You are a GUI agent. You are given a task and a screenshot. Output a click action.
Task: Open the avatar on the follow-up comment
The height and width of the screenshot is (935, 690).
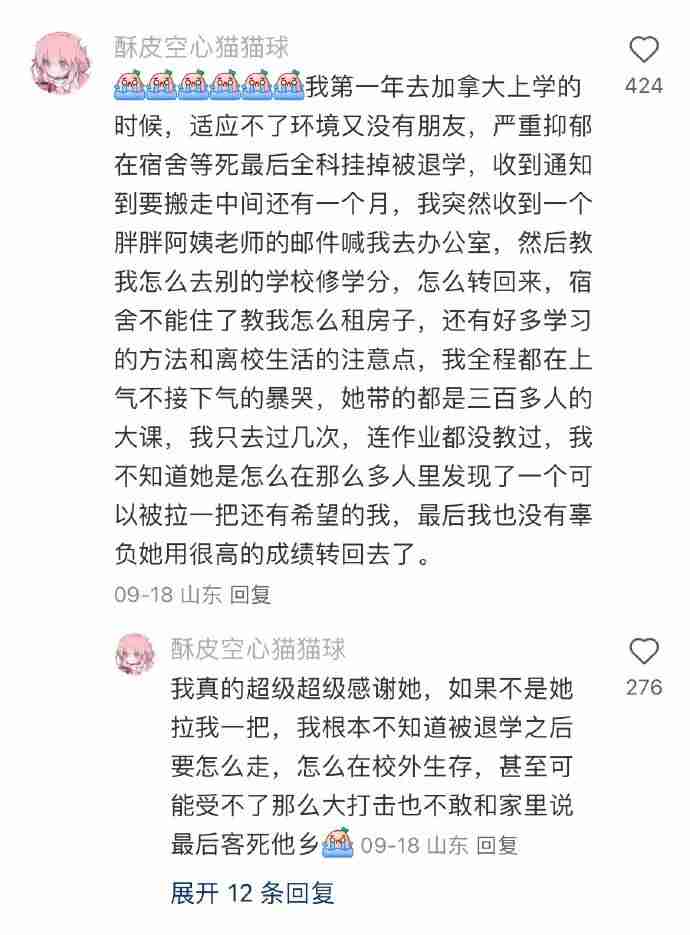tap(136, 653)
